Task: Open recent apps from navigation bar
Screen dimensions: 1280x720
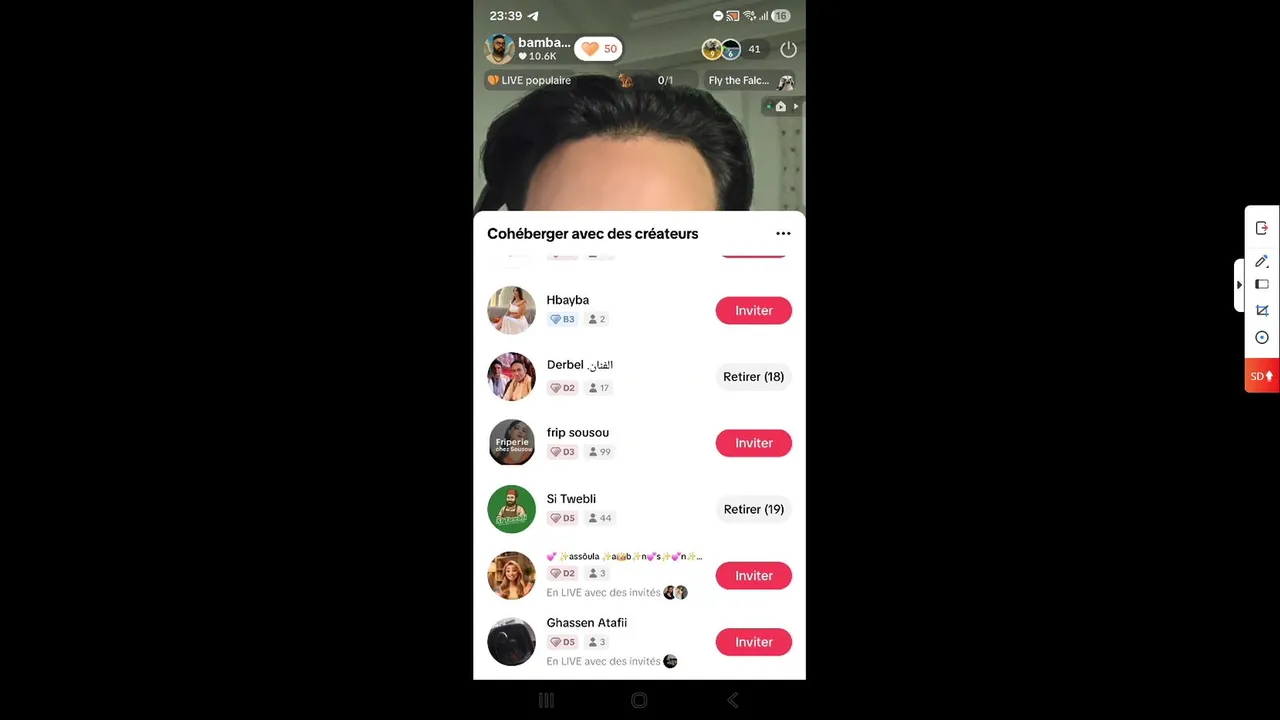Action: click(546, 700)
